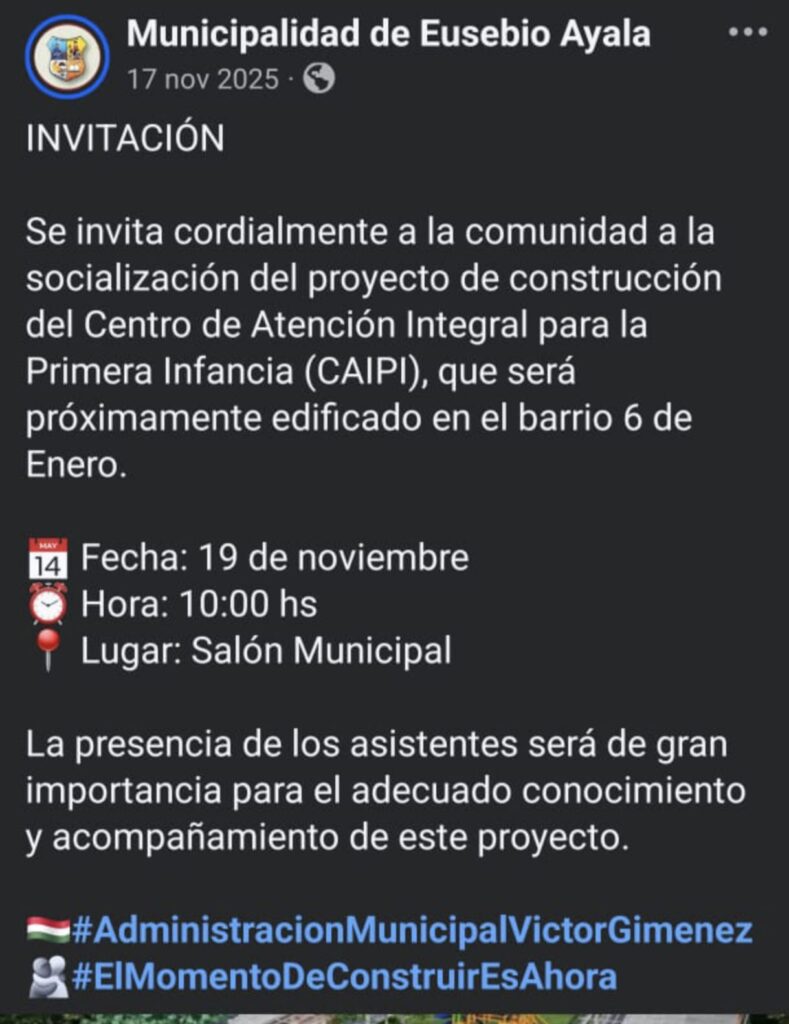The height and width of the screenshot is (1024, 789).
Task: Open the #AdministracionMunicipalVictorGimenez hashtag
Action: pos(412,930)
